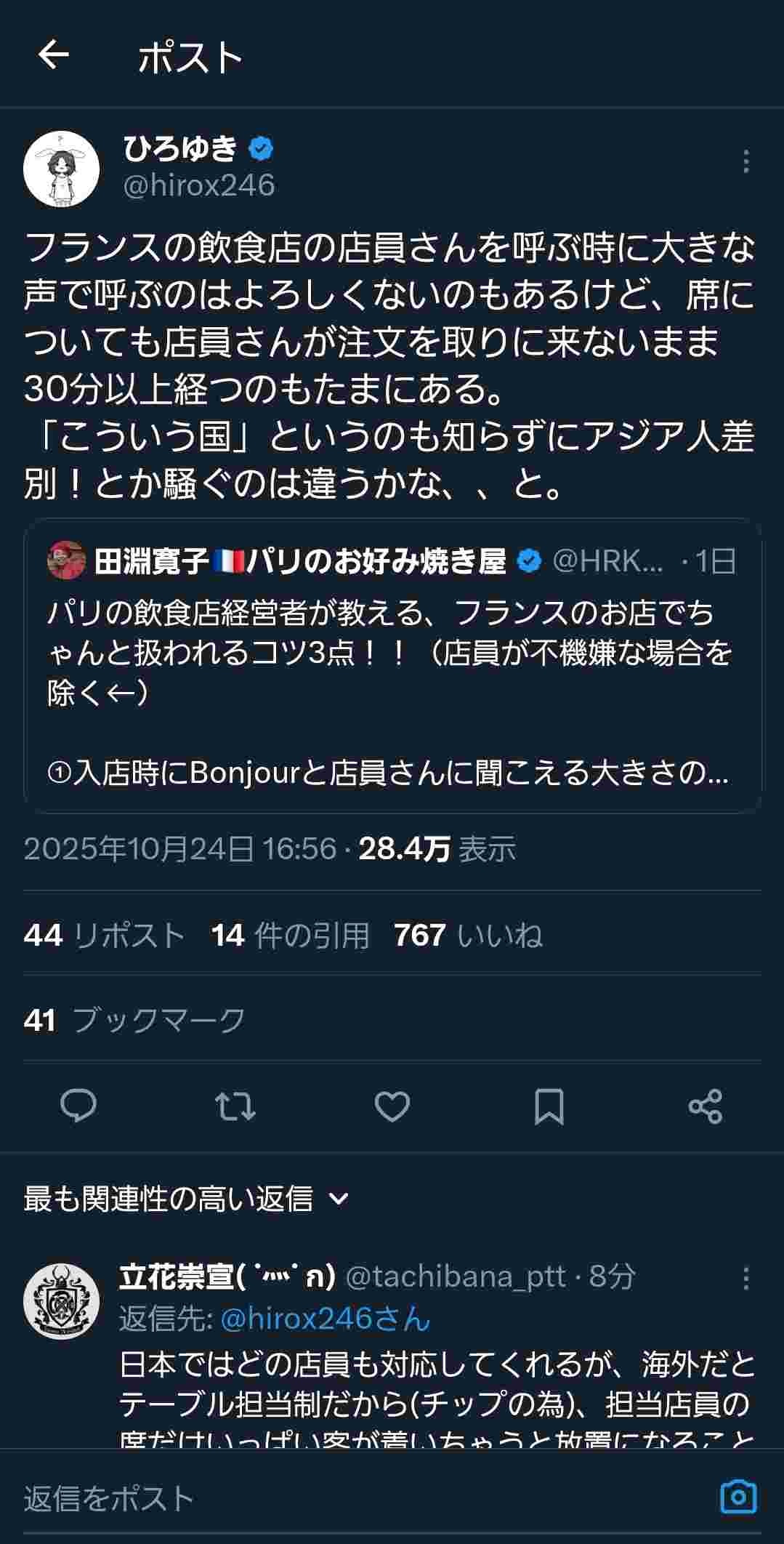The image size is (784, 1544).
Task: Open overflow menu on ひろゆき's post
Action: point(745,161)
